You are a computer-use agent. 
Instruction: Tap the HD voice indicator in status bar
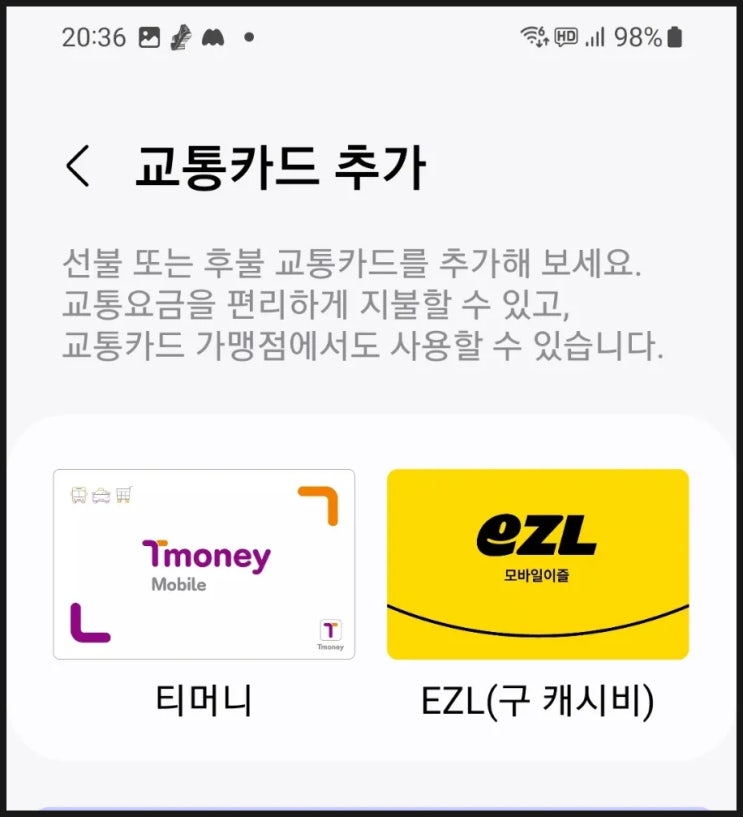tap(568, 36)
